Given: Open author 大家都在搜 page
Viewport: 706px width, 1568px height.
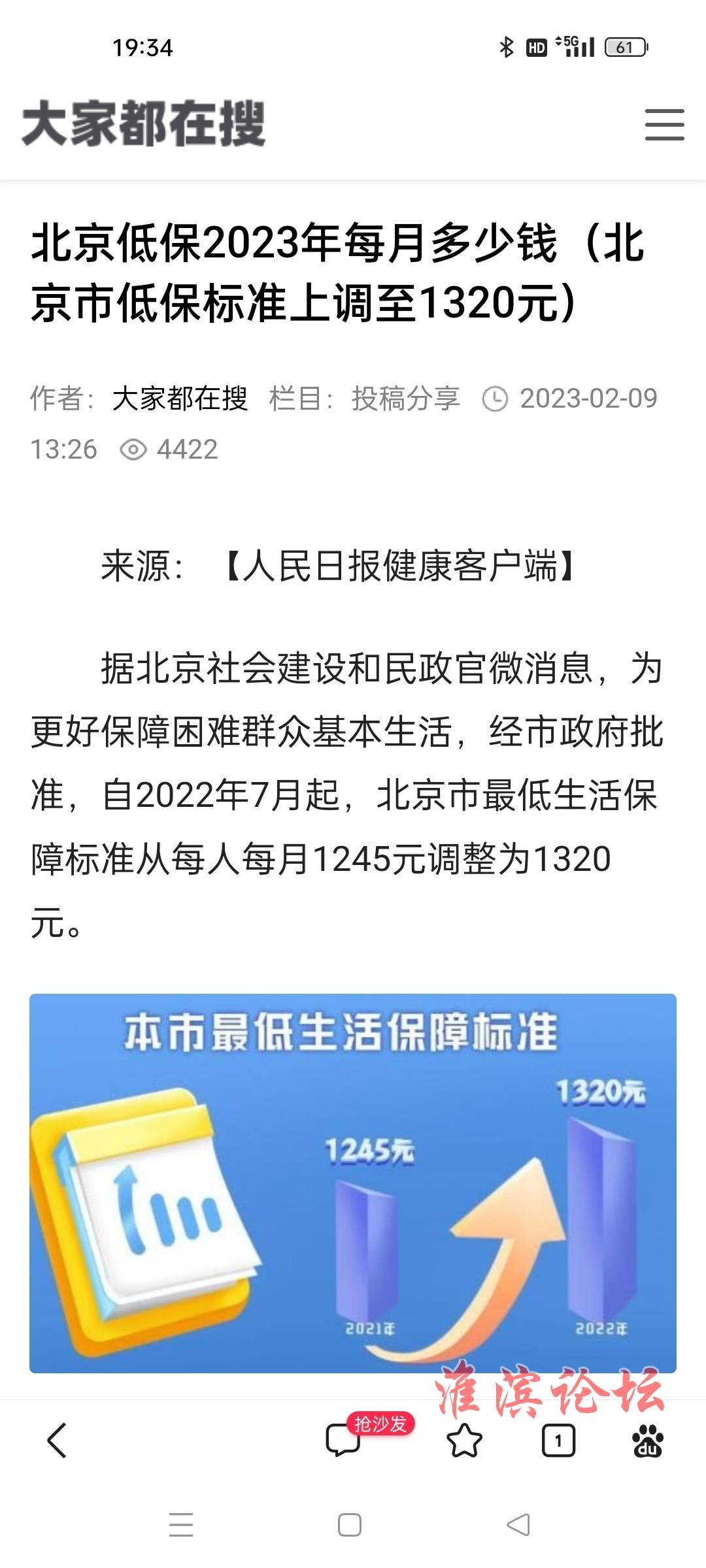Looking at the screenshot, I should pos(180,399).
